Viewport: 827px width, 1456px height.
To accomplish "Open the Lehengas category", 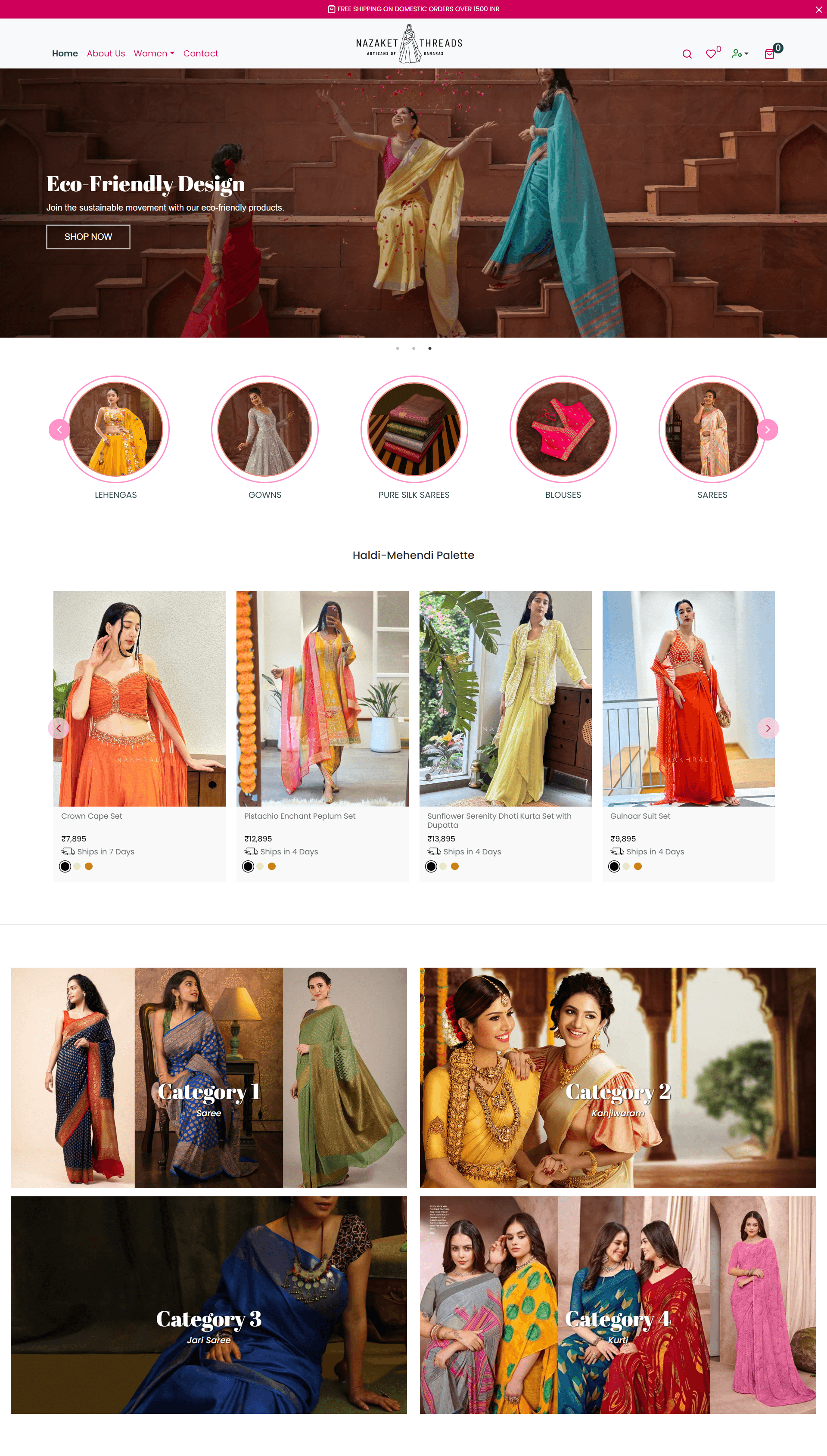I will [116, 429].
